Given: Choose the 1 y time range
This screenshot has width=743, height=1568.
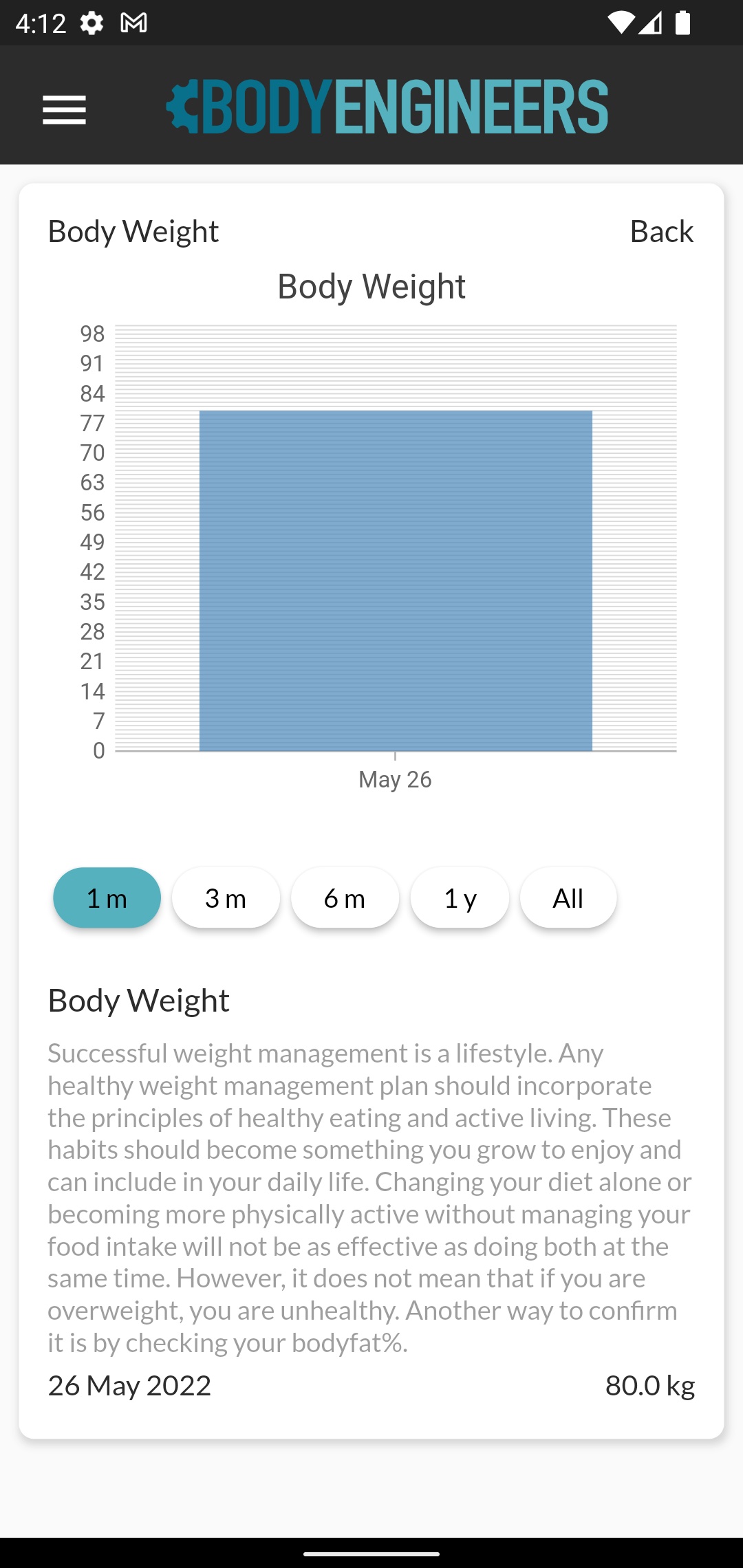Looking at the screenshot, I should pyautogui.click(x=460, y=897).
